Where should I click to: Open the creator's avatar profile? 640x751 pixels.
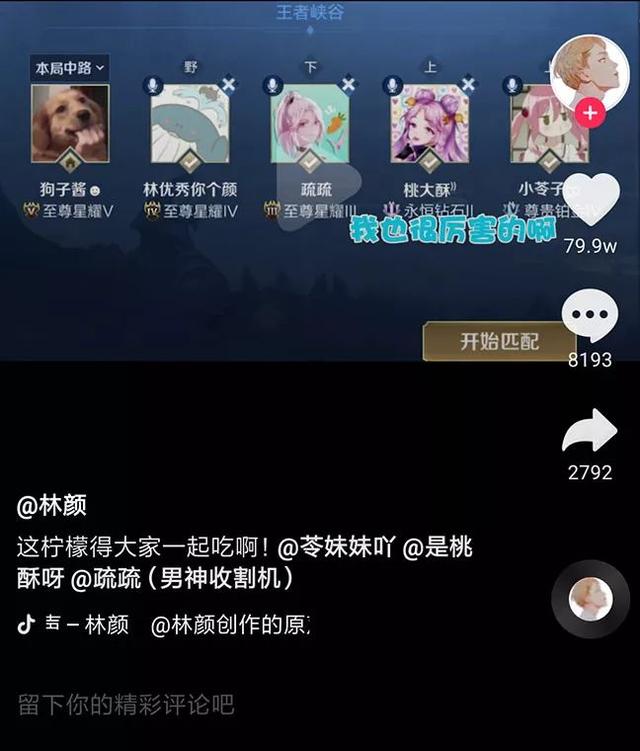(590, 72)
